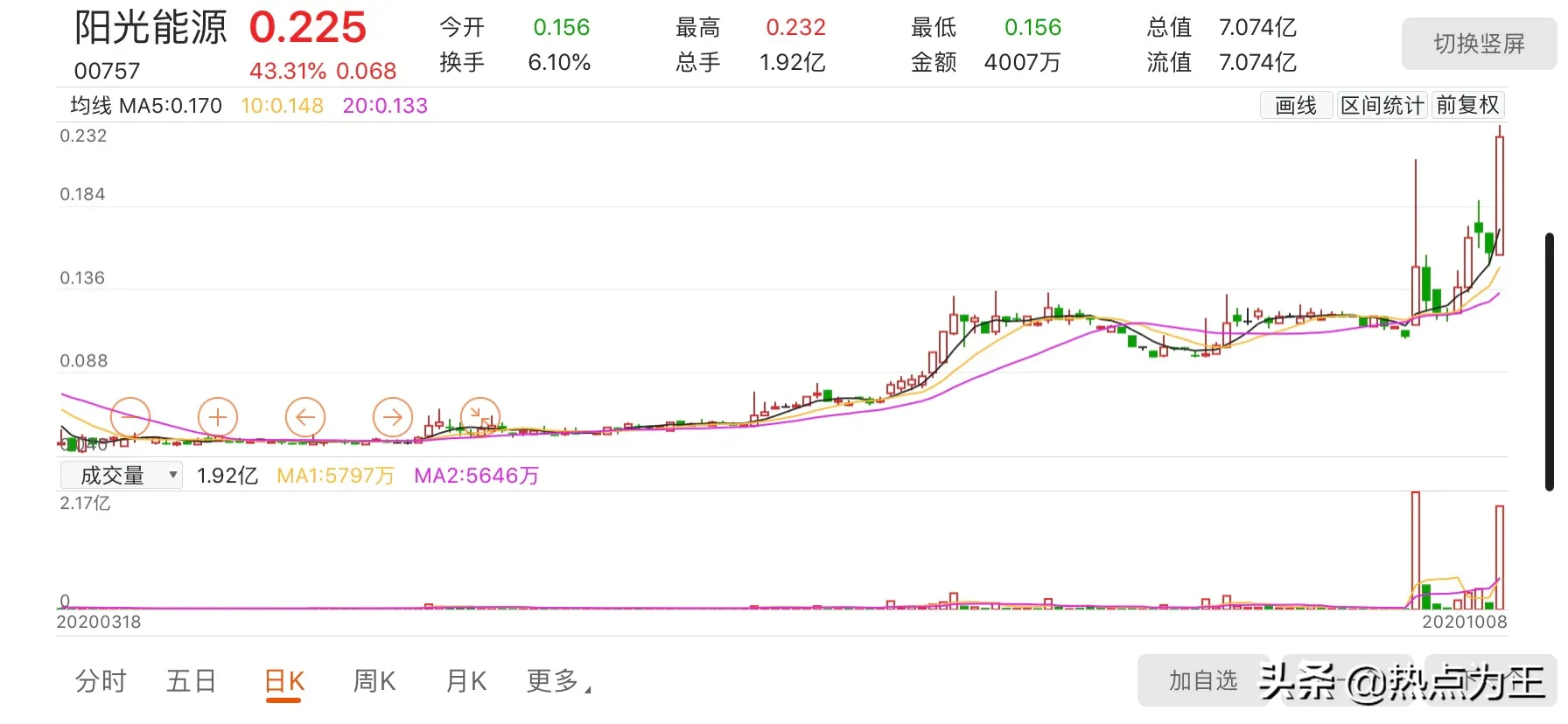Screen dimensions: 1568x724
Task: Open the 画线 drawing tool
Action: tap(1296, 106)
